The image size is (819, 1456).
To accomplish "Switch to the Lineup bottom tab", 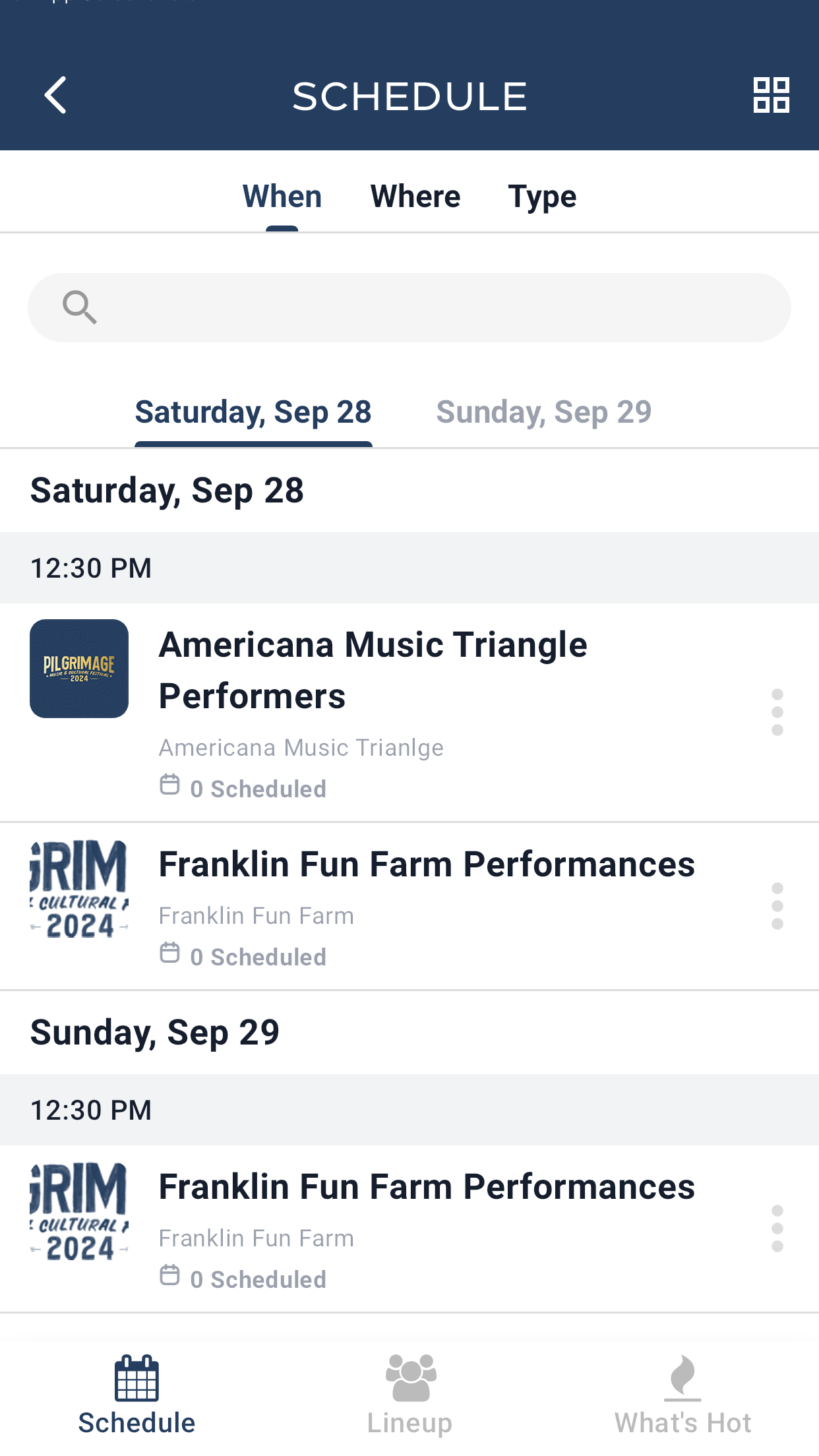I will click(x=409, y=1395).
